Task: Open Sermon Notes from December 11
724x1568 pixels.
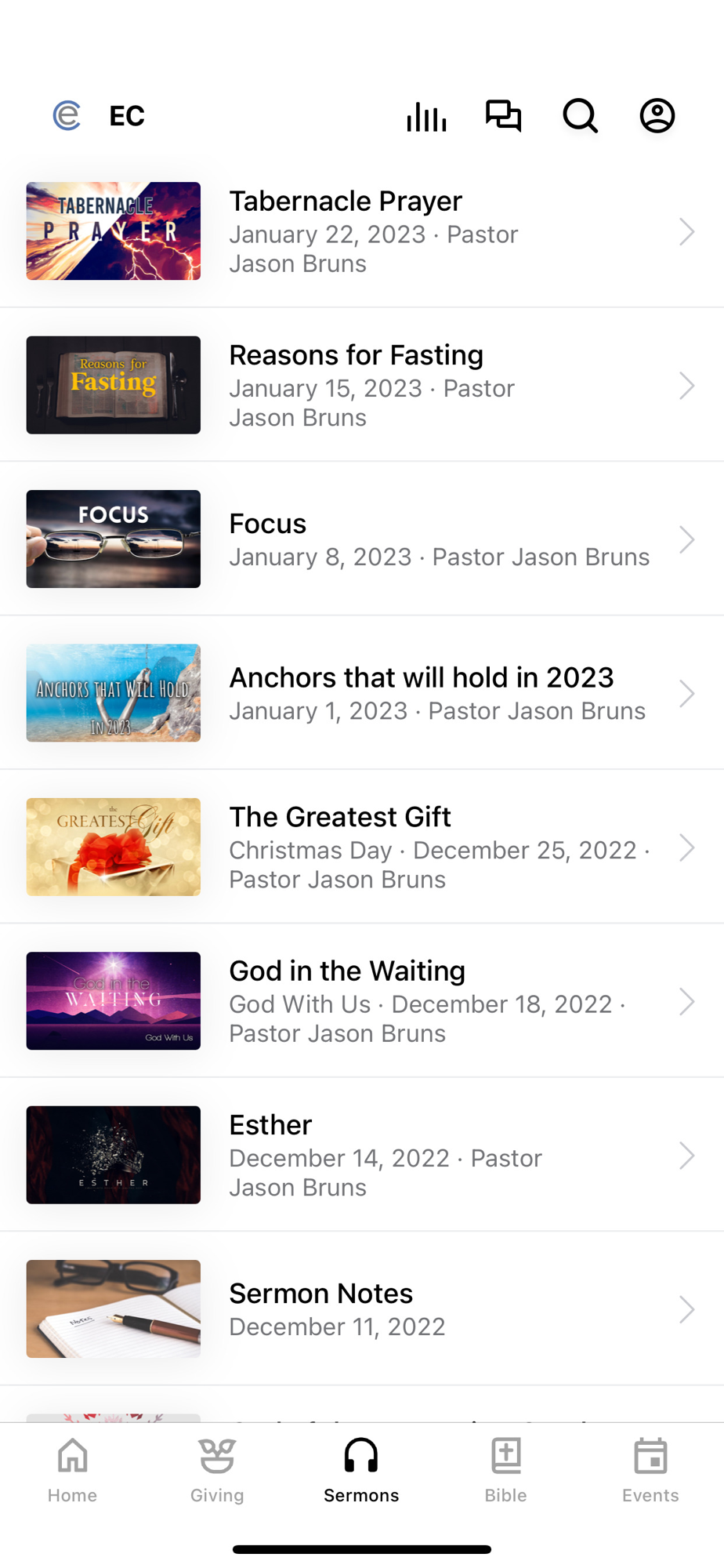Action: point(361,1308)
